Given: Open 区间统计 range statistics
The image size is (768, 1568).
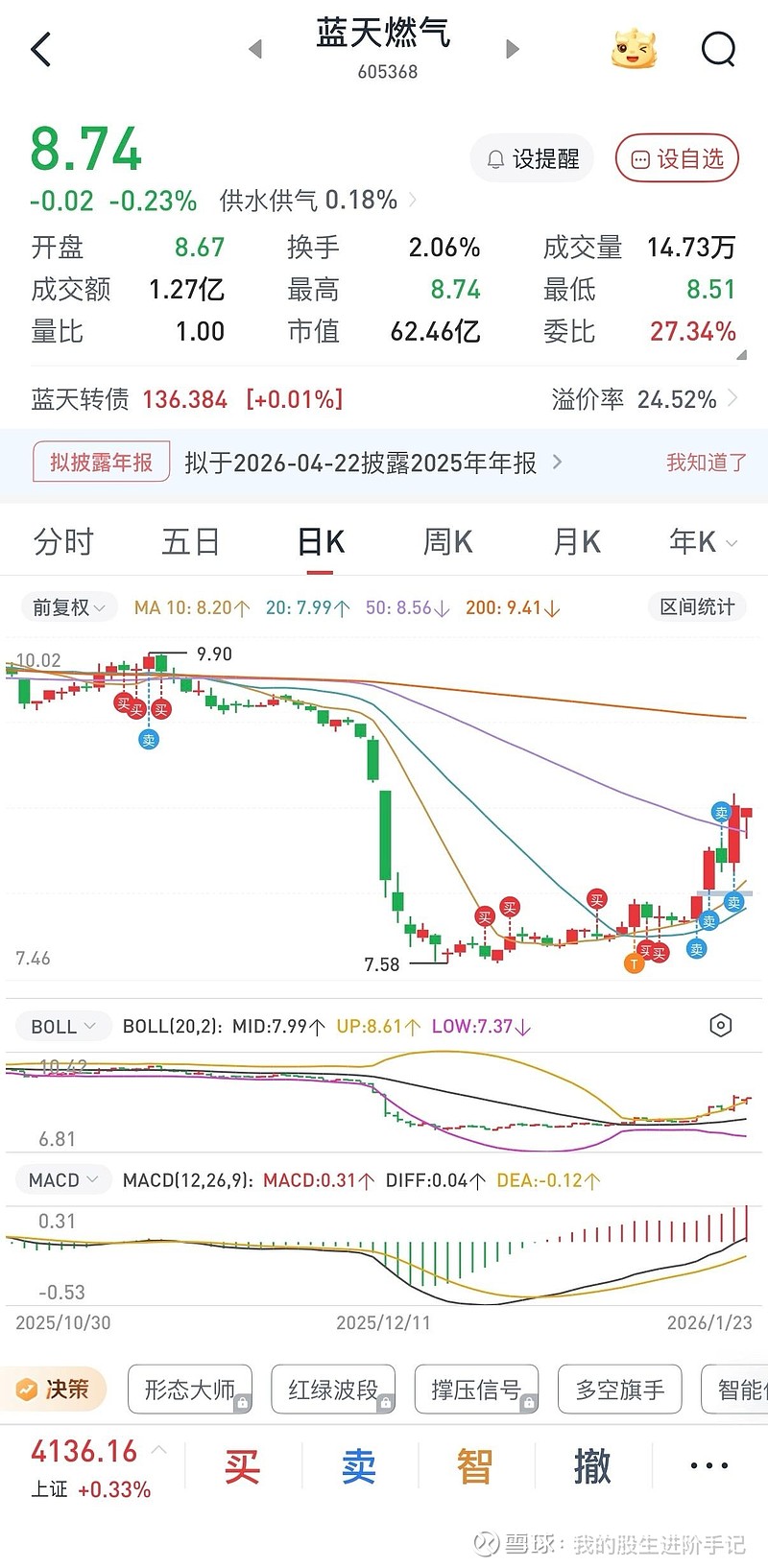Looking at the screenshot, I should [x=697, y=607].
